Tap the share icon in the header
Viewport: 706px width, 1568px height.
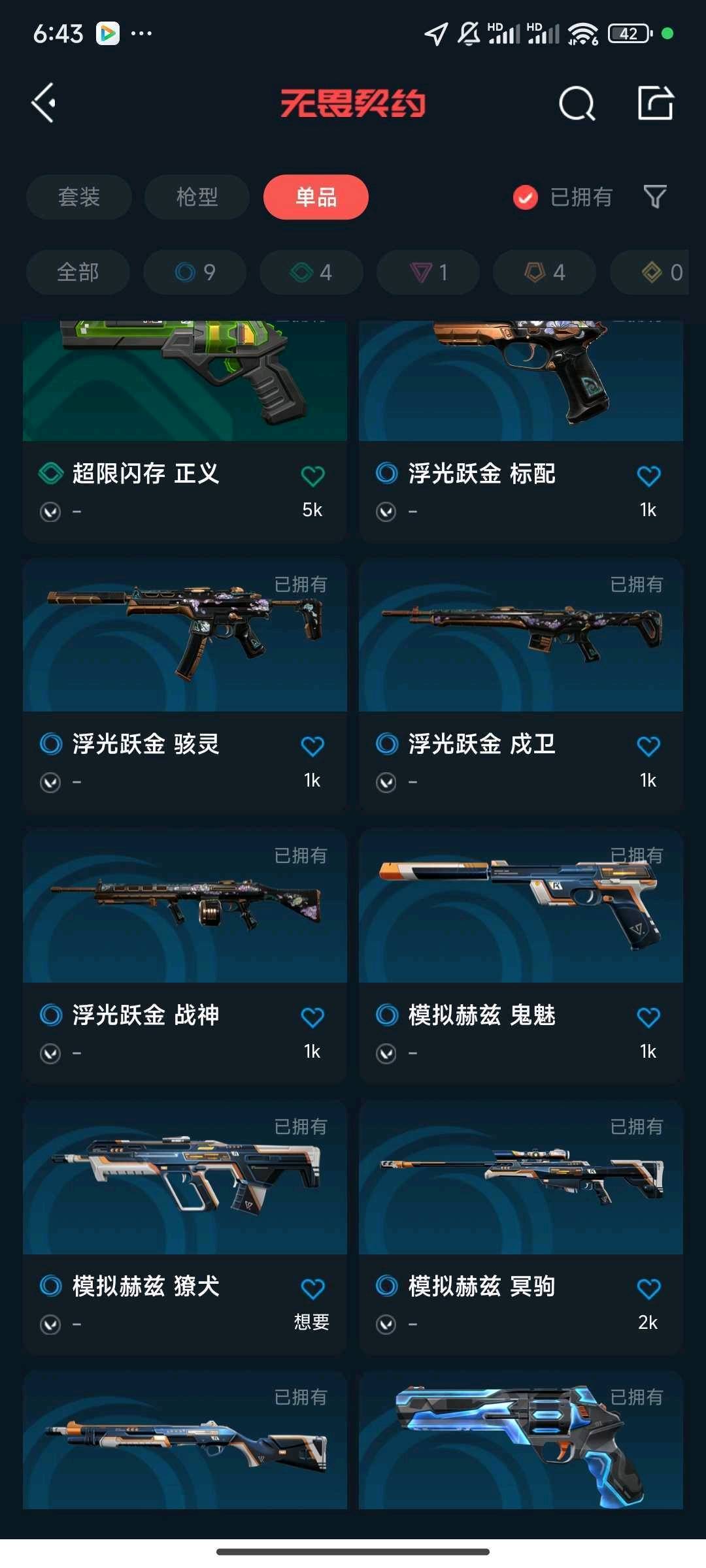pos(655,103)
